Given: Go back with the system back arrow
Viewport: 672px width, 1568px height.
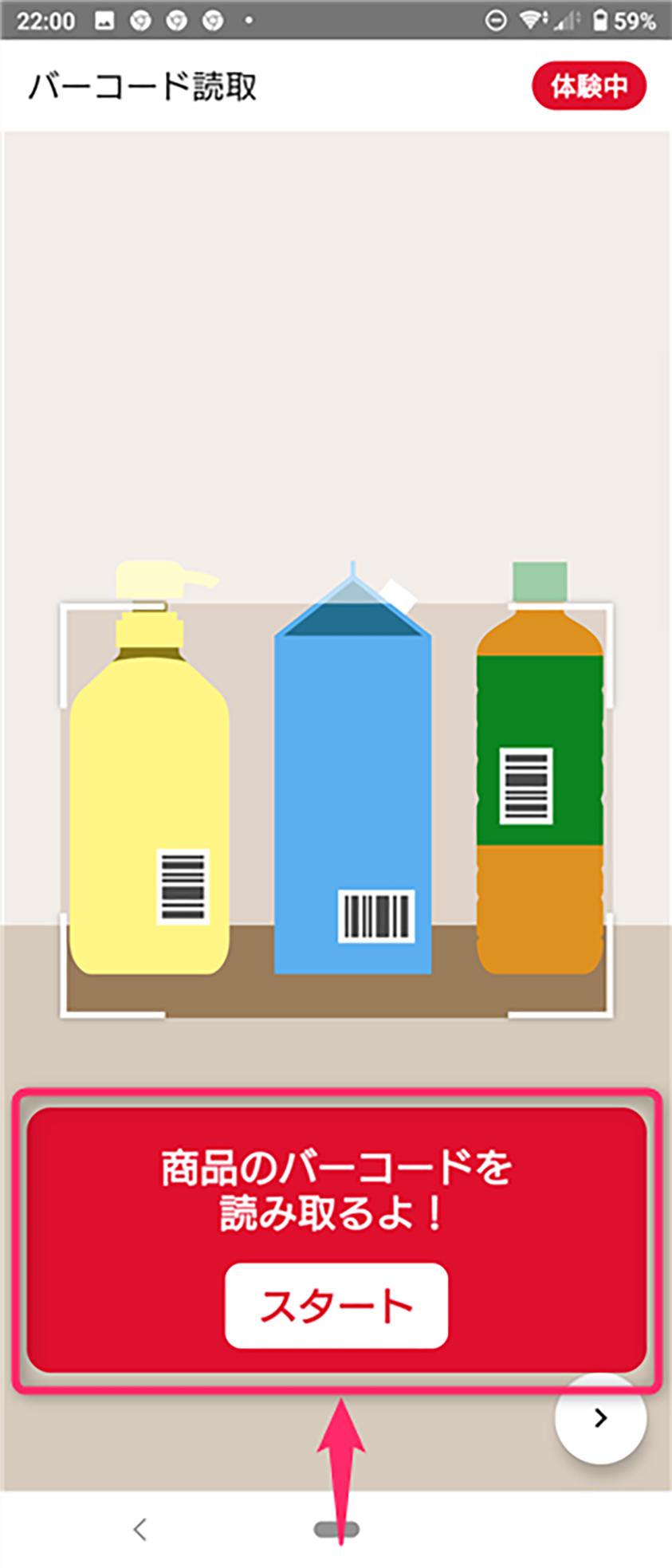Looking at the screenshot, I should (140, 1529).
